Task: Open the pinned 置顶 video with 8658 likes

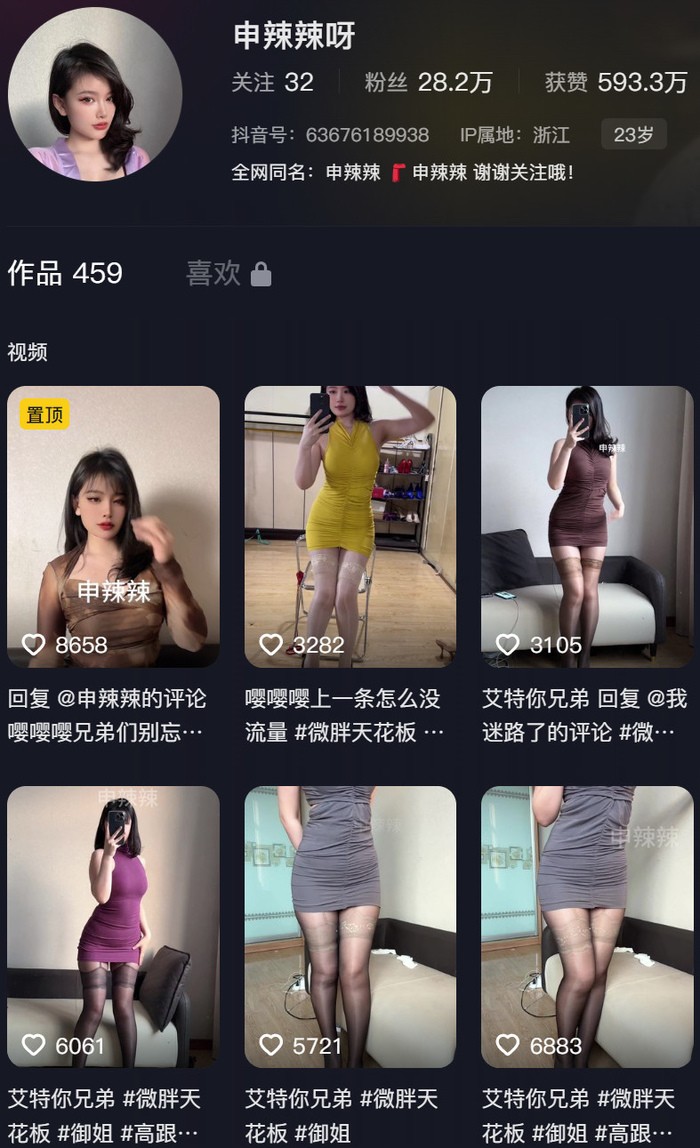Action: (113, 526)
